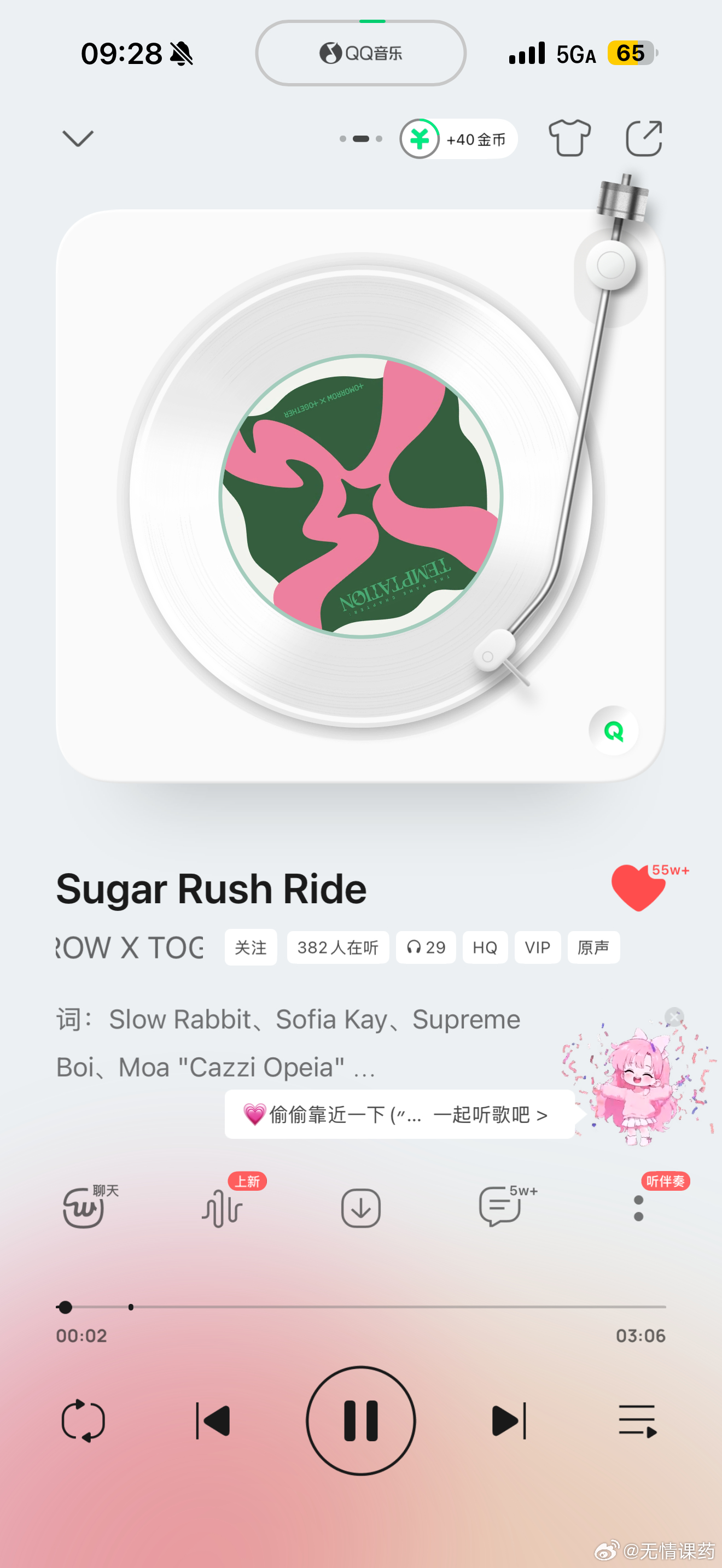Screen dimensions: 722x1568
Task: Follow the artist via 关注 button
Action: point(251,947)
